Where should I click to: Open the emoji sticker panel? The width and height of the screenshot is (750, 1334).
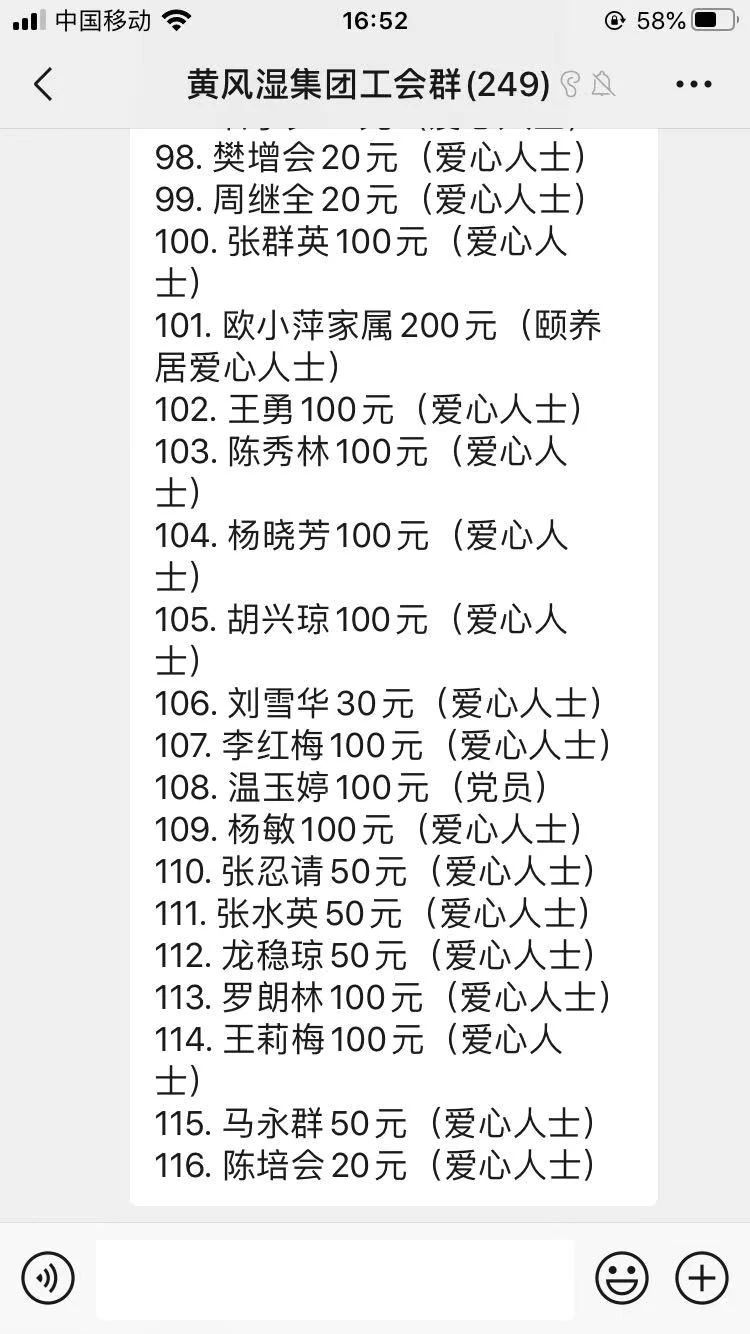(622, 1277)
